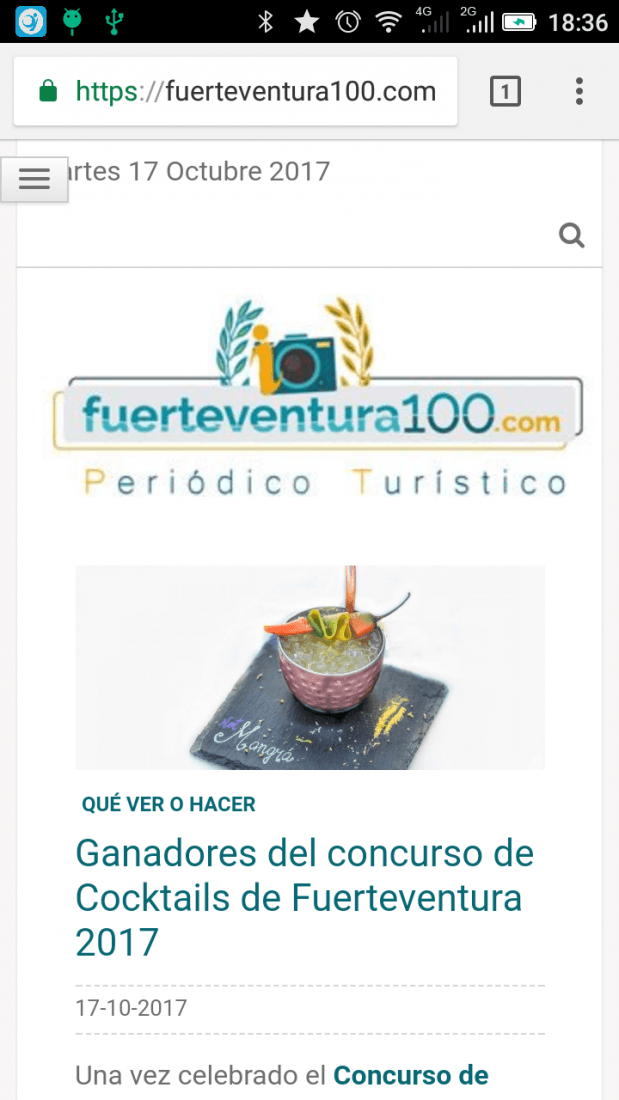Tap the cocktail article image
Viewport: 619px width, 1100px height.
[310, 667]
